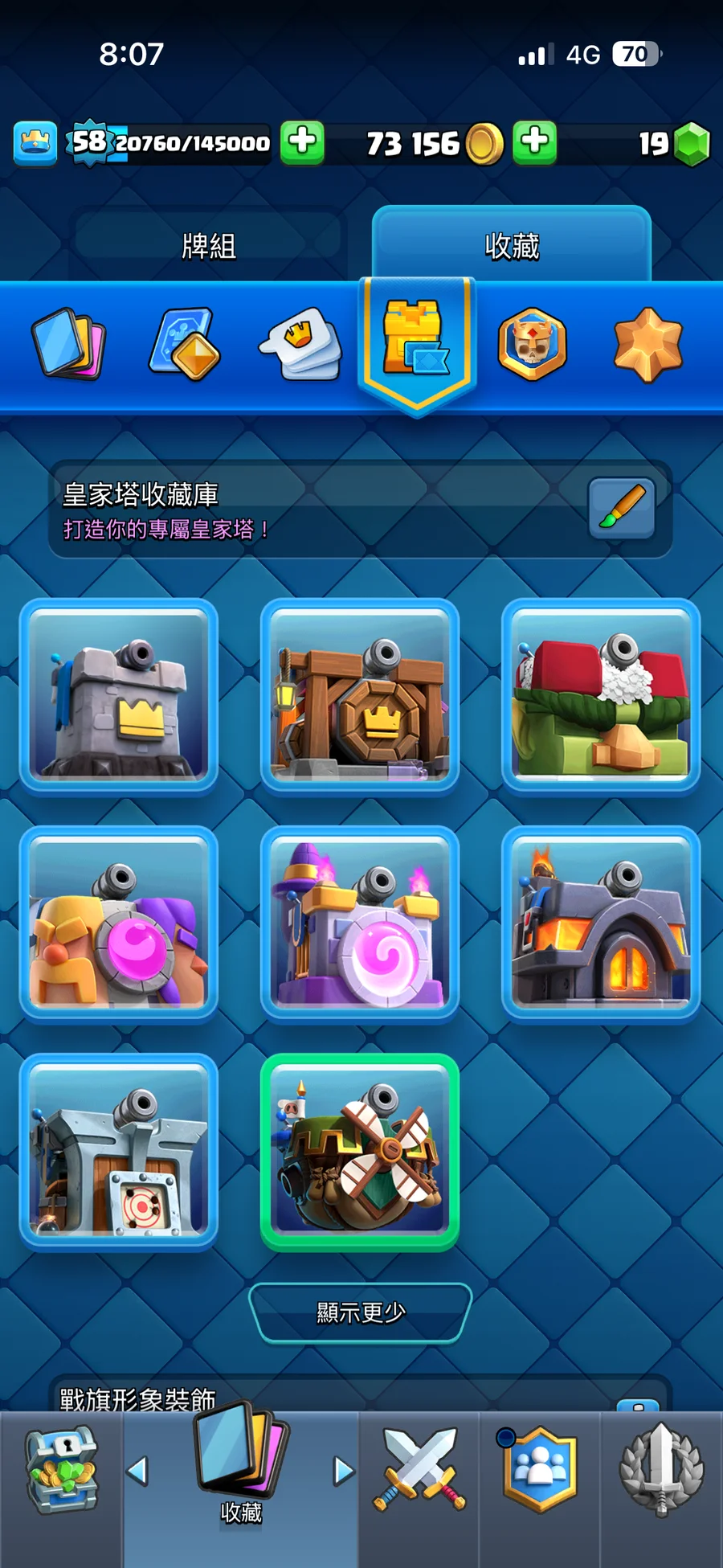Switch to the 牌組 tab
Image resolution: width=723 pixels, height=1568 pixels.
tap(209, 245)
